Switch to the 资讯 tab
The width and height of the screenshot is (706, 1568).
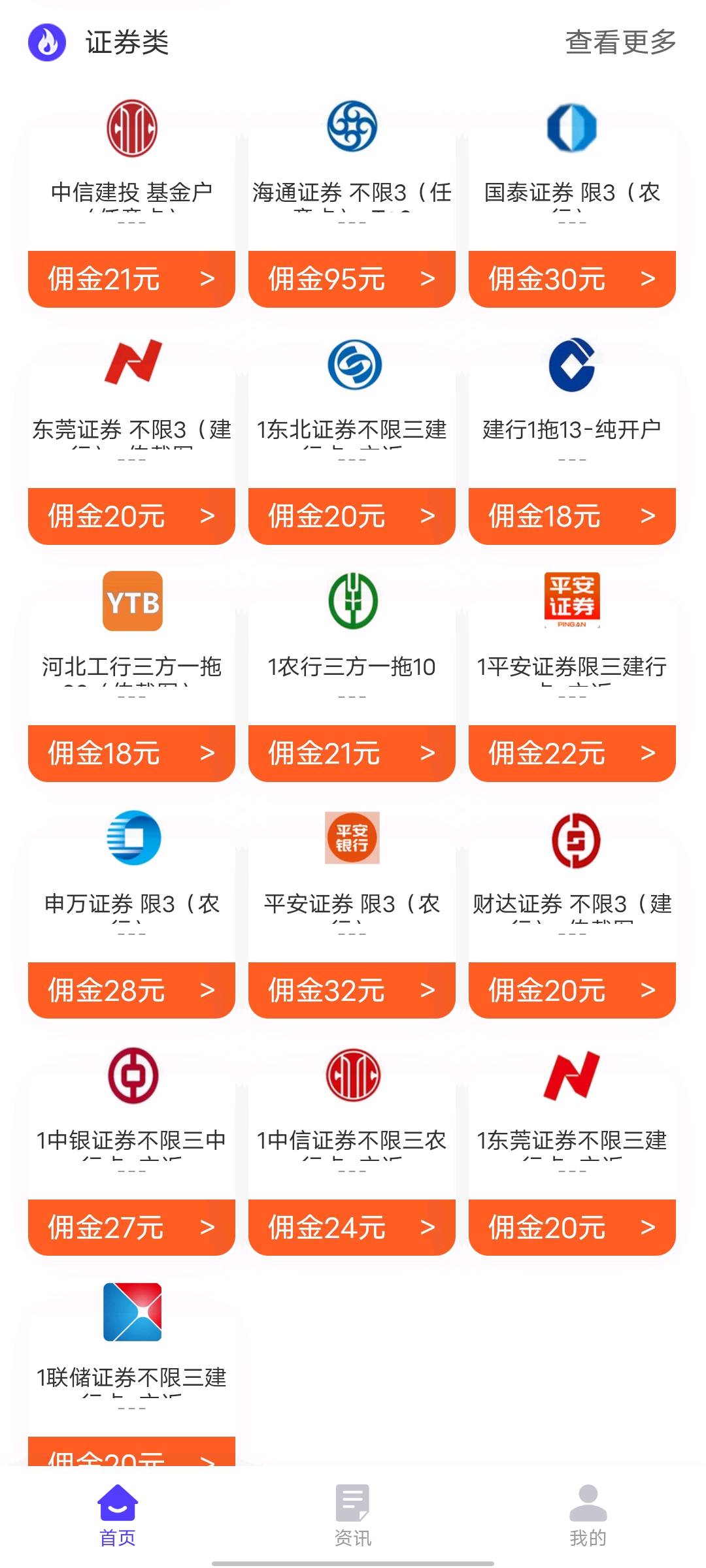353,1516
